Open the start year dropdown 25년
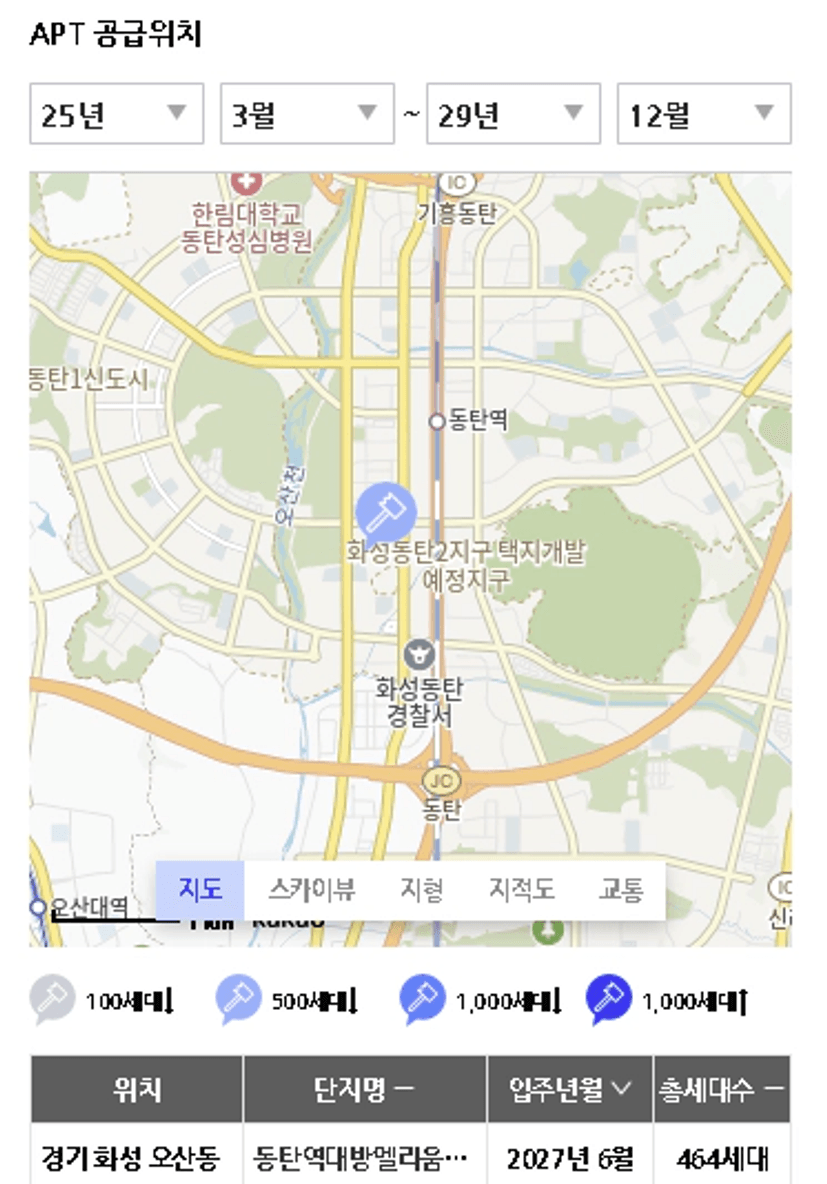 coord(116,113)
